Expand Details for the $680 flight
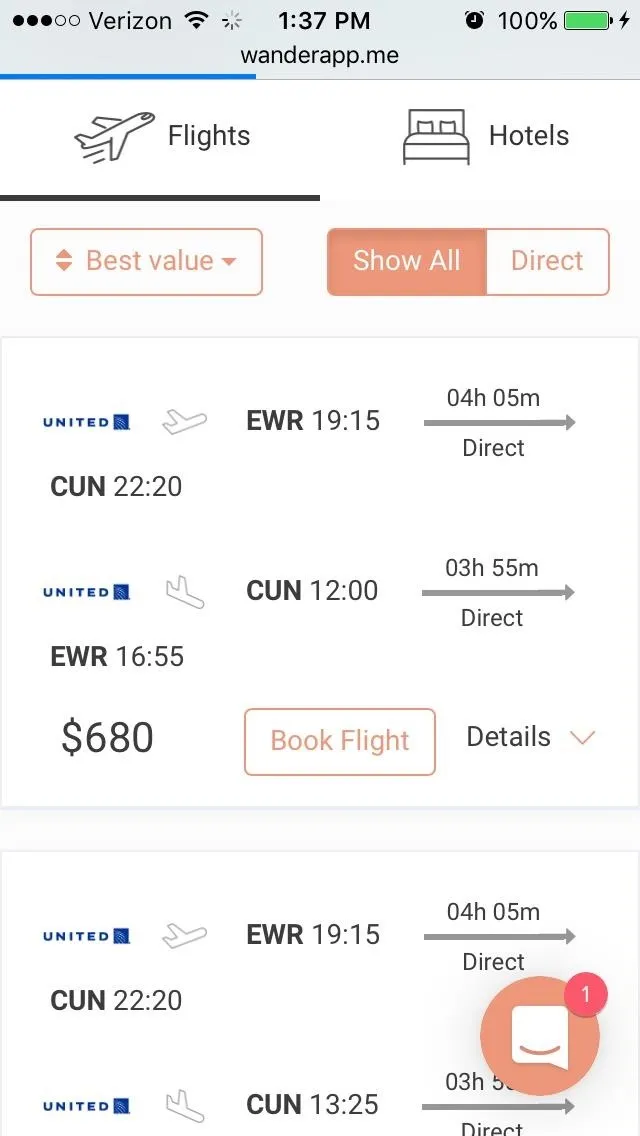This screenshot has height=1136, width=640. pyautogui.click(x=531, y=738)
